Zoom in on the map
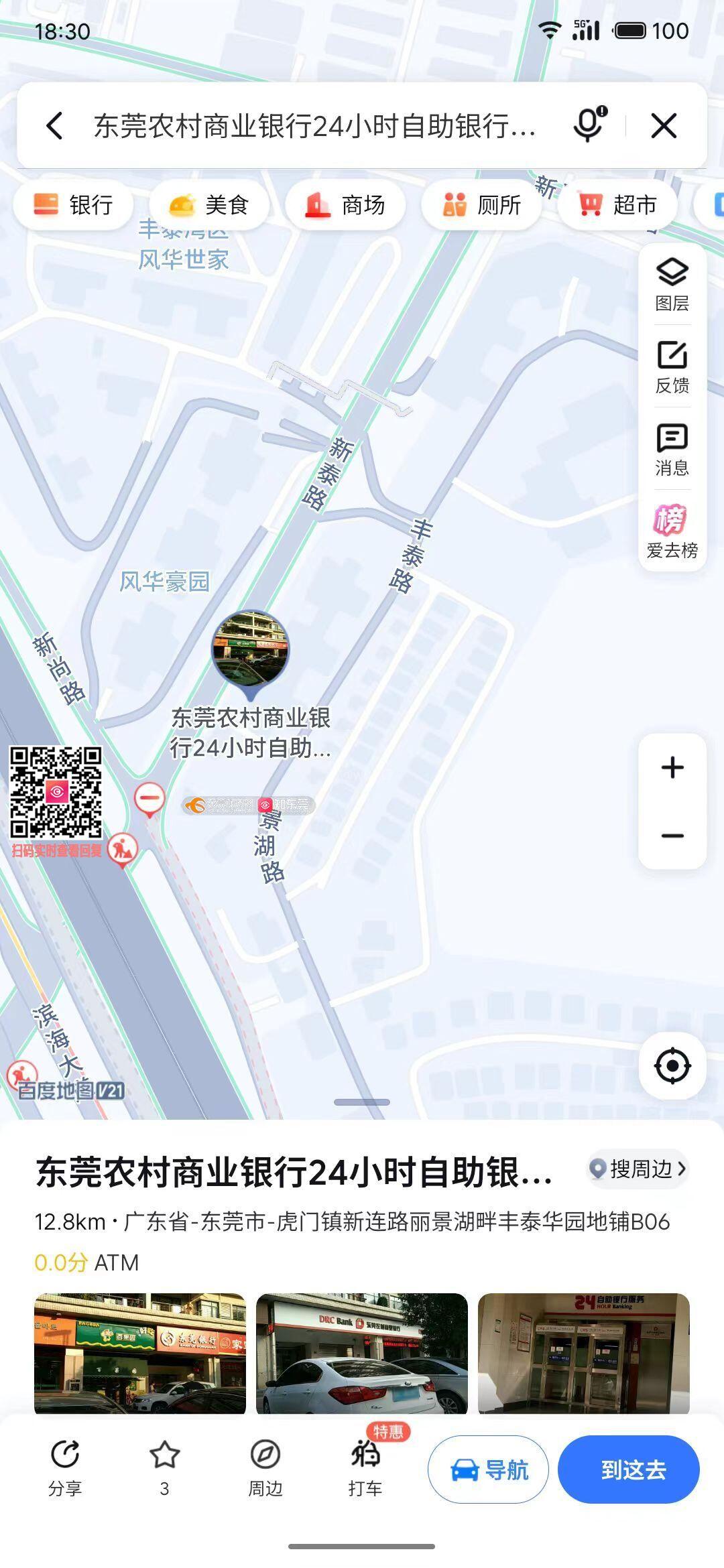Screen dimensions: 724x1568 [672, 767]
